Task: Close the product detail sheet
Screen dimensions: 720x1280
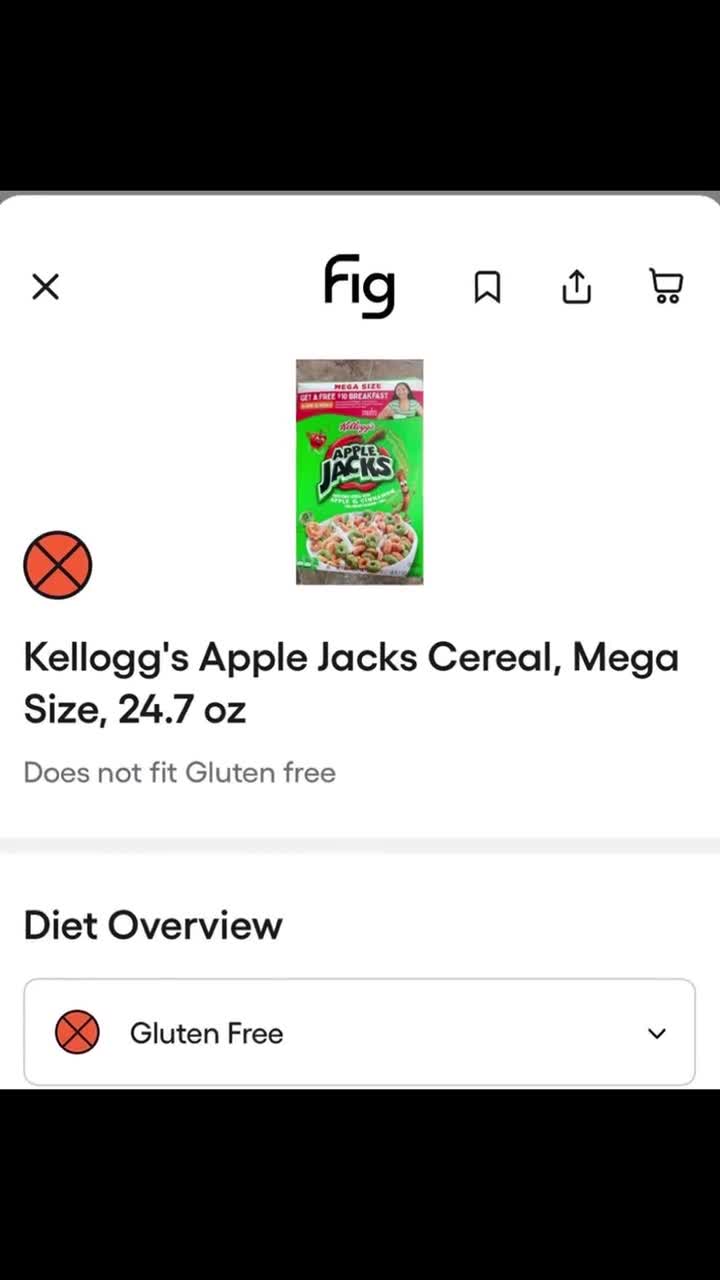Action: tap(45, 287)
